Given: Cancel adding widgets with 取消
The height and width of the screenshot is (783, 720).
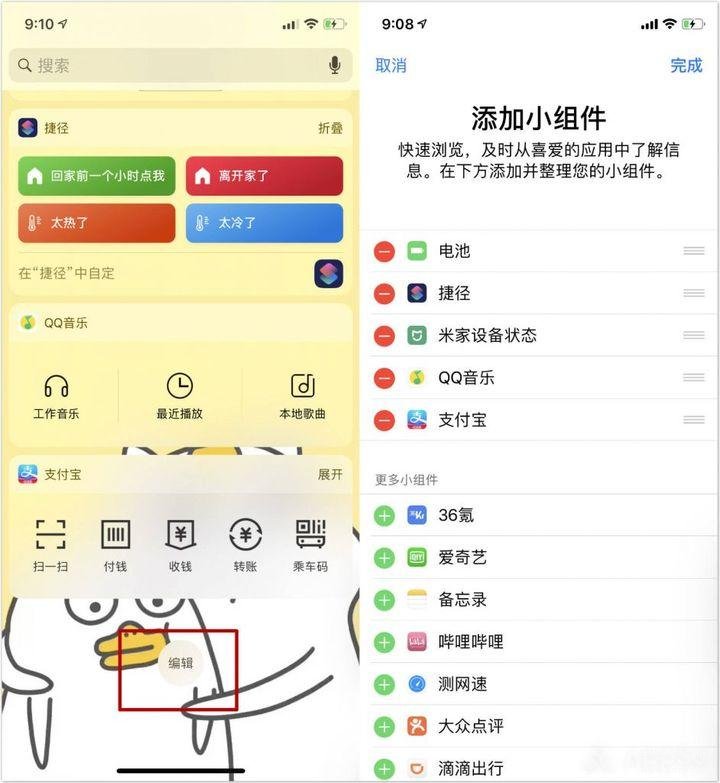Looking at the screenshot, I should (x=391, y=65).
